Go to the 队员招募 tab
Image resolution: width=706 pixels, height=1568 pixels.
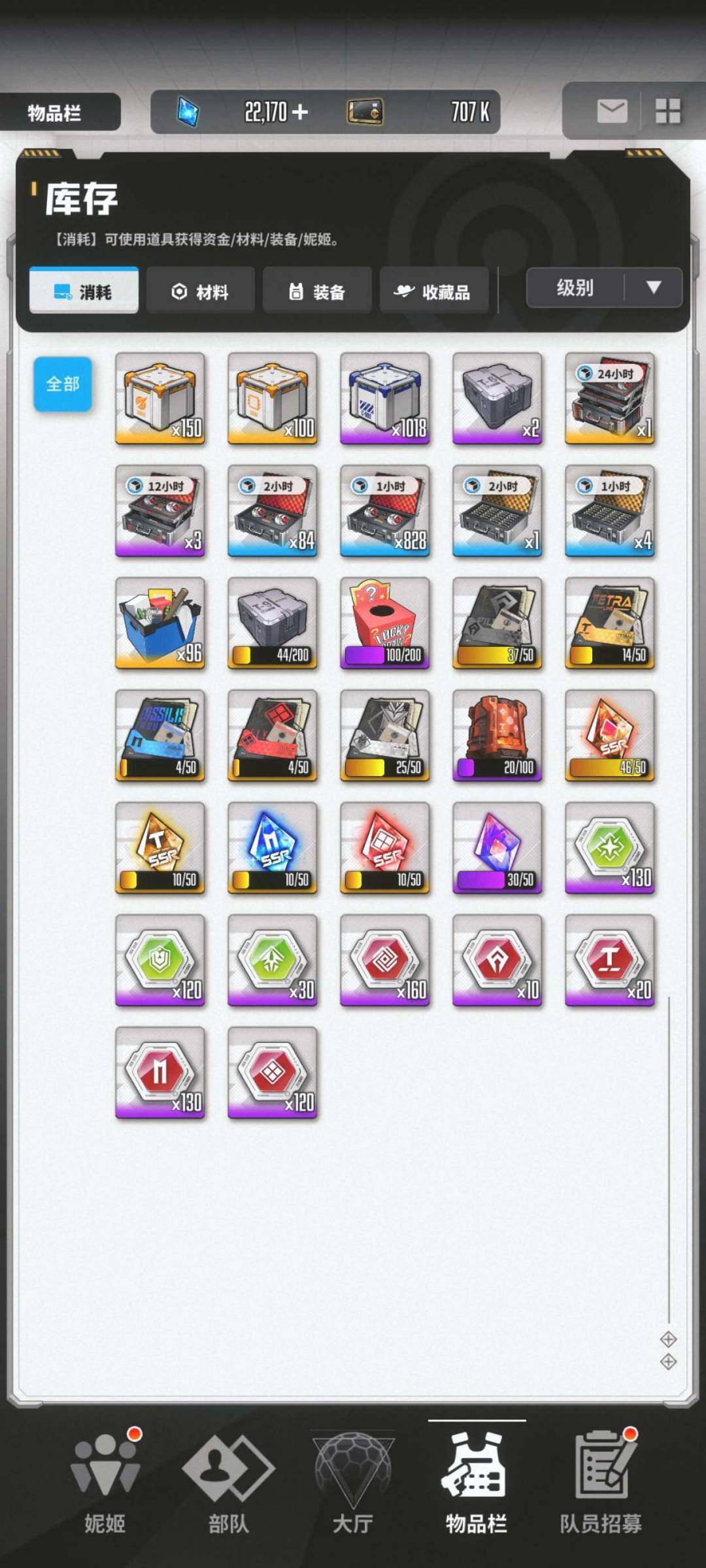[601, 1482]
